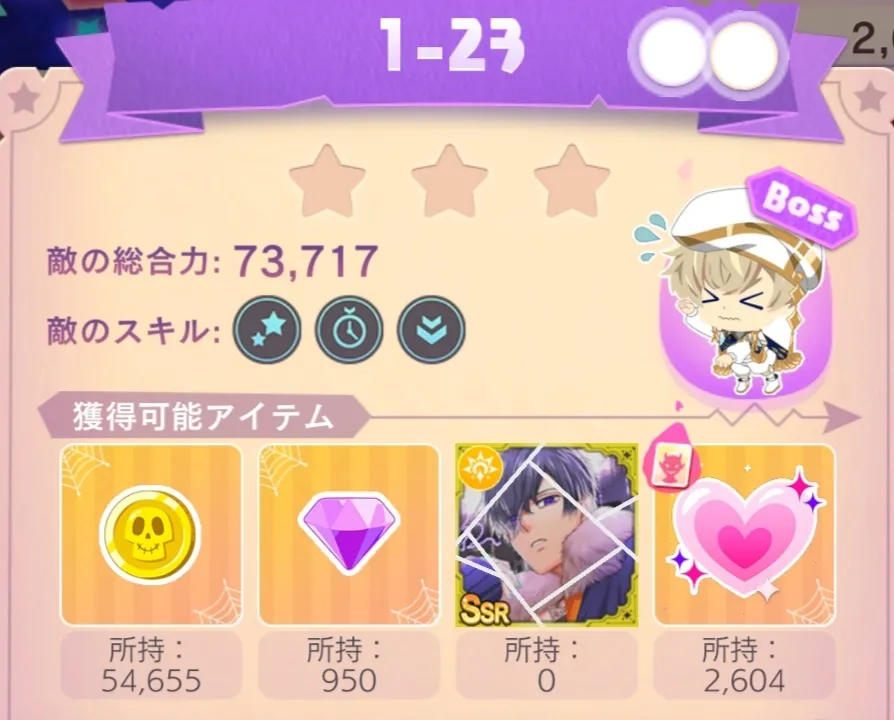Tap the down-arrows enemy skill icon
This screenshot has height=720, width=894.
tap(431, 328)
